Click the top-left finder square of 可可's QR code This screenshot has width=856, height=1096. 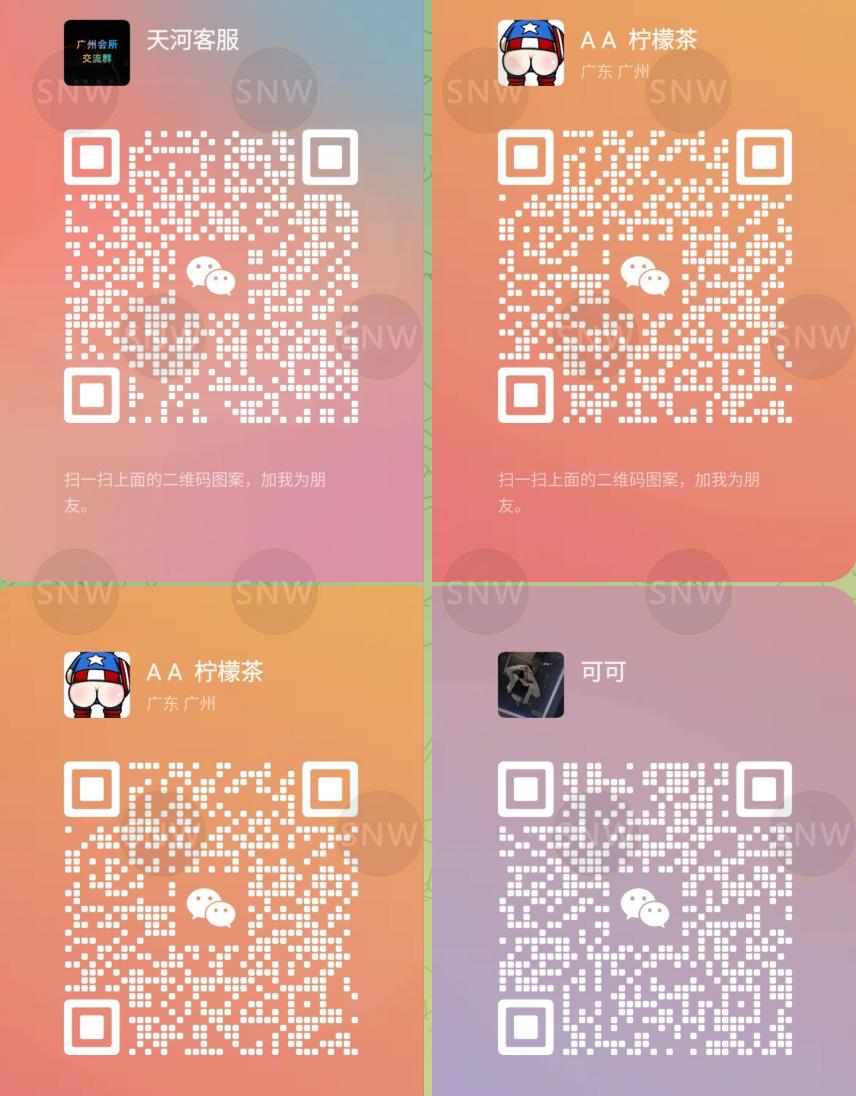point(524,791)
